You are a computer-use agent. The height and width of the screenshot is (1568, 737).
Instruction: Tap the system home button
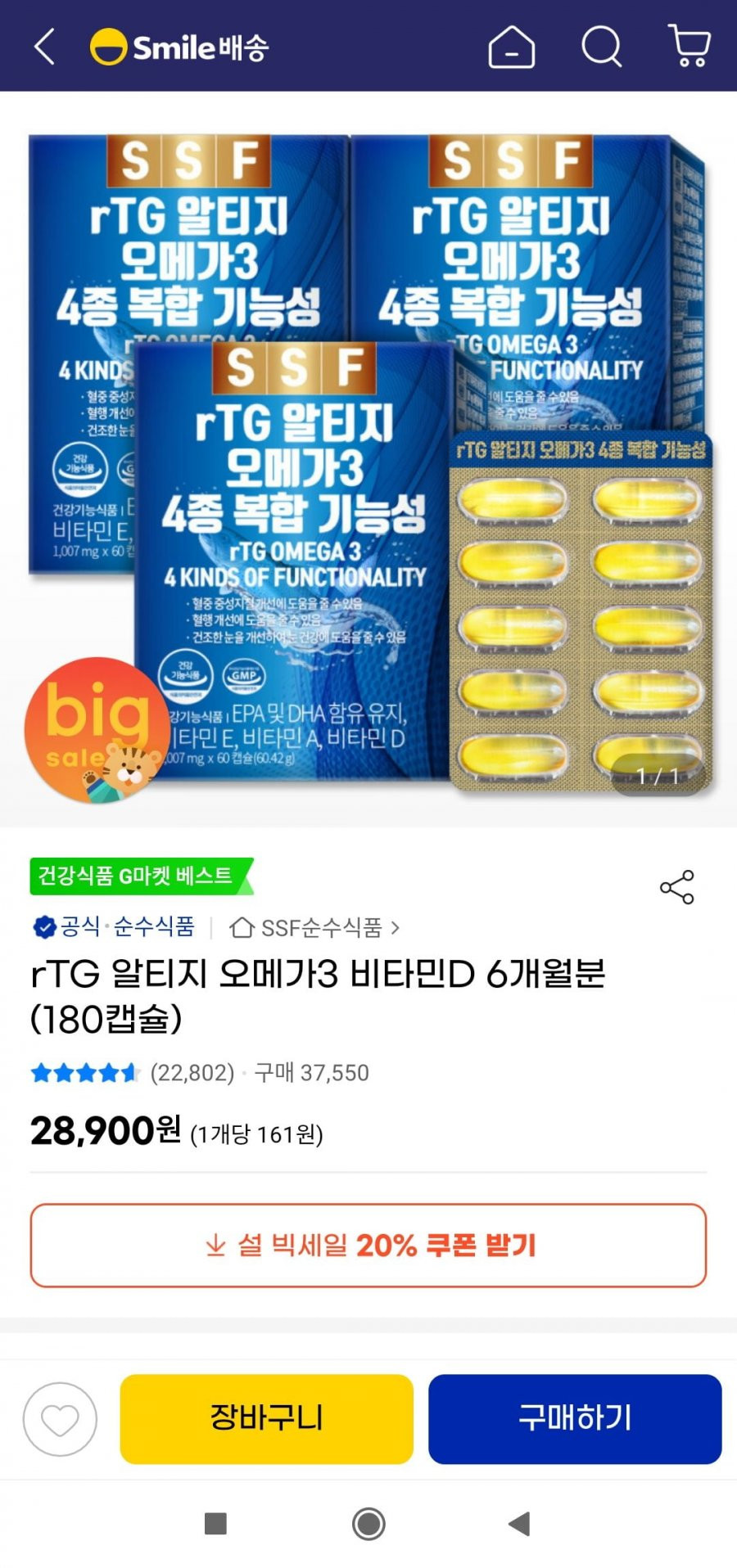click(368, 1524)
